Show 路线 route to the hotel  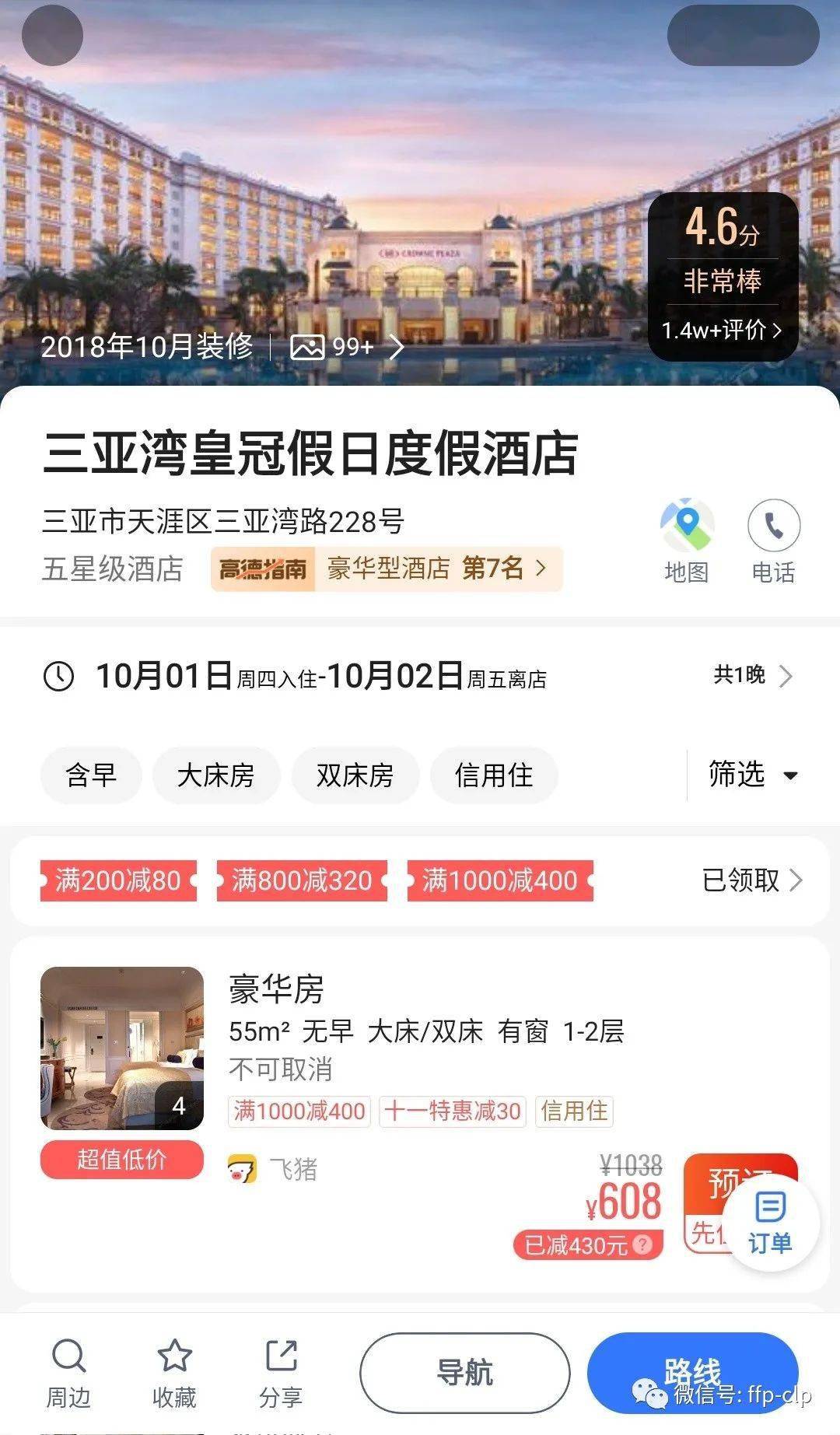692,1373
